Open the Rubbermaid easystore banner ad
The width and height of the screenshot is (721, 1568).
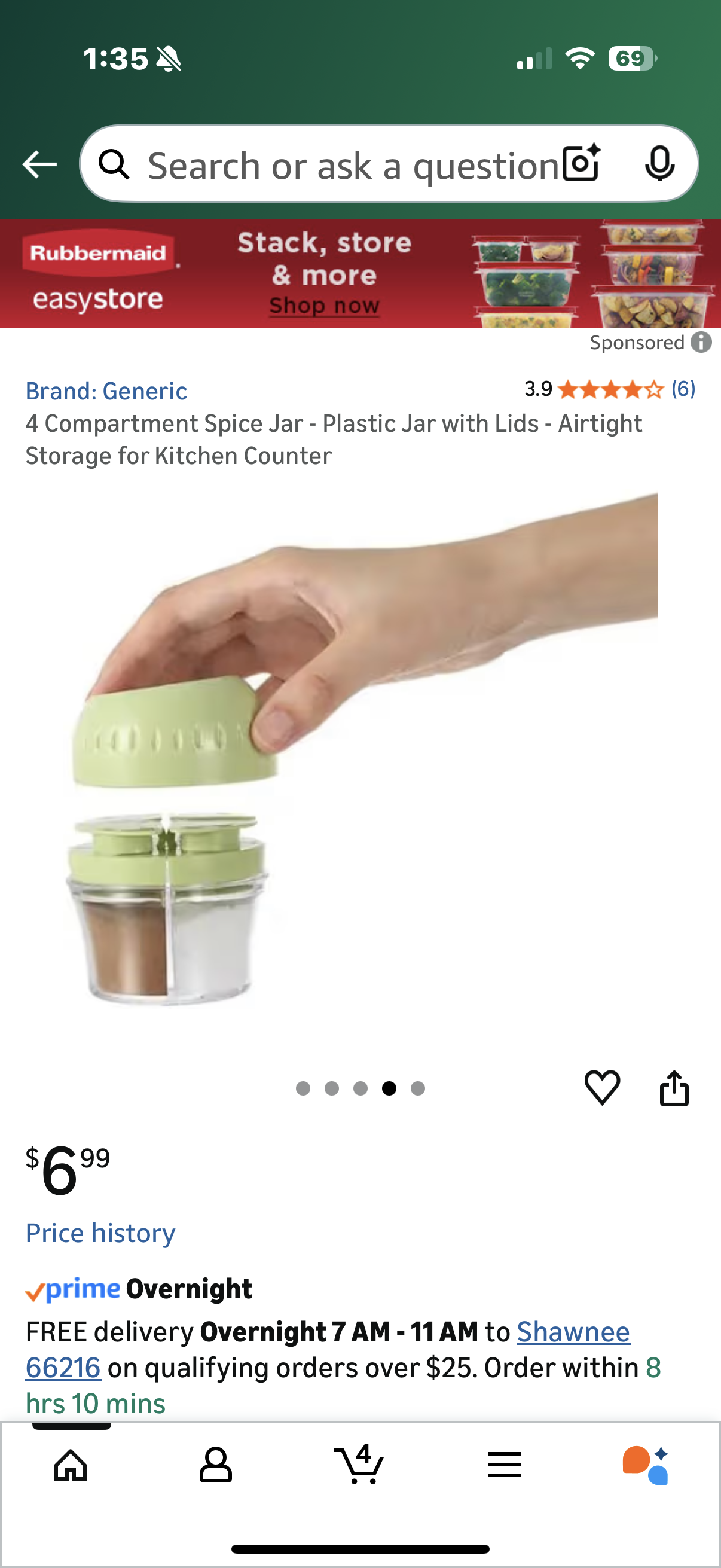97,273
